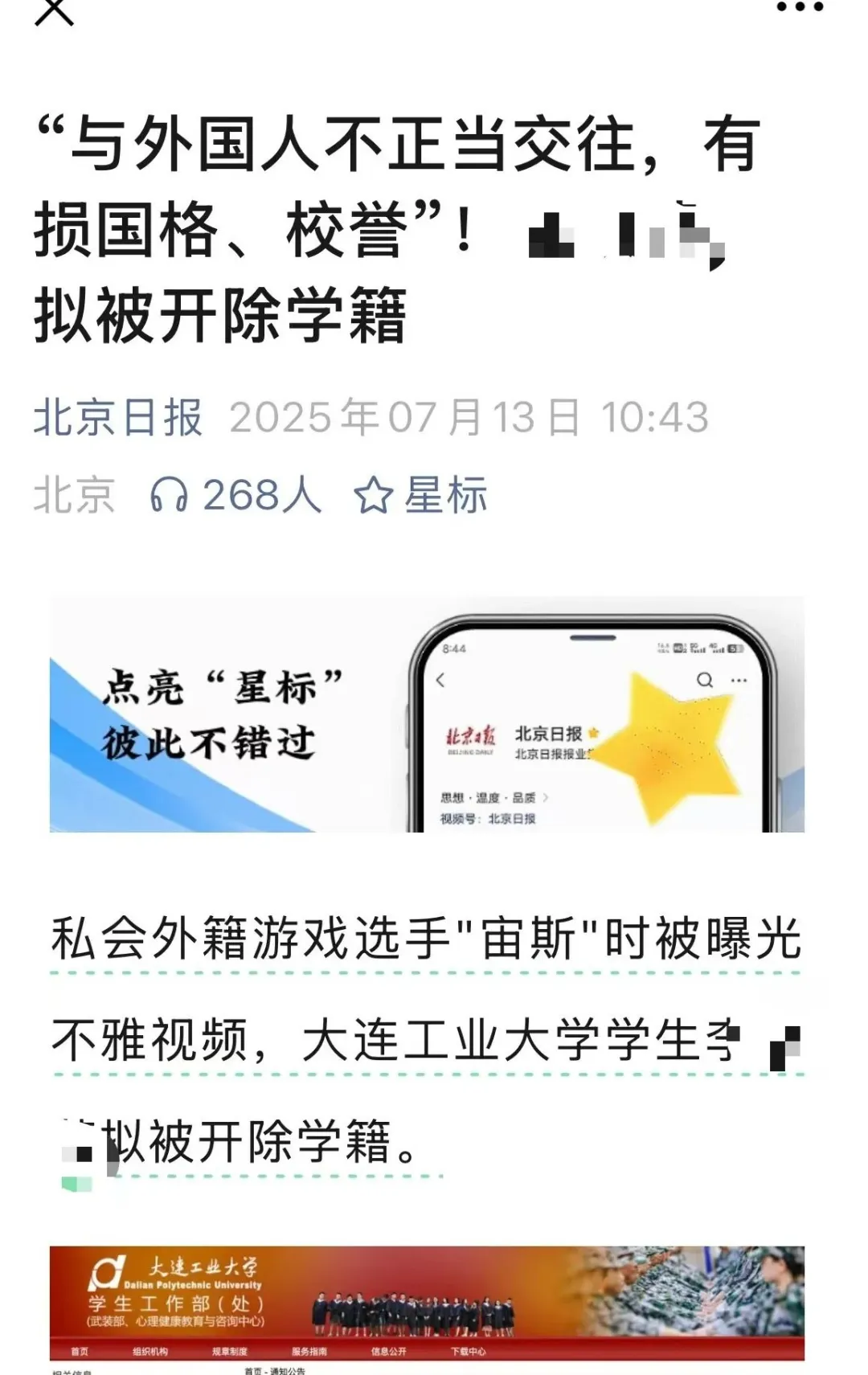Image resolution: width=868 pixels, height=1375 pixels.
Task: Click the search magnifier in the phone preview
Action: pyautogui.click(x=702, y=680)
